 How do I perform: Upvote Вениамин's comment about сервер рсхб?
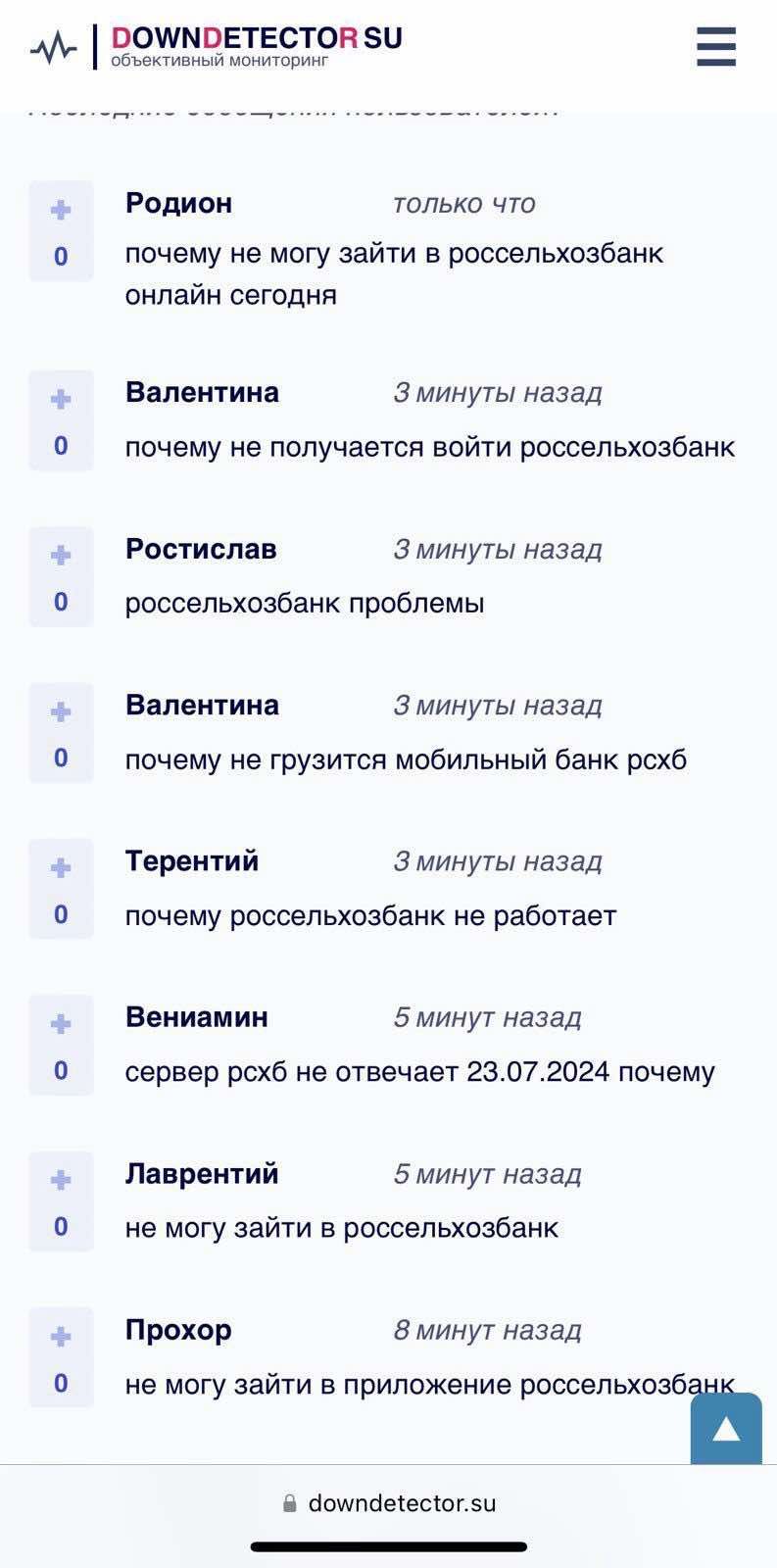[61, 1023]
